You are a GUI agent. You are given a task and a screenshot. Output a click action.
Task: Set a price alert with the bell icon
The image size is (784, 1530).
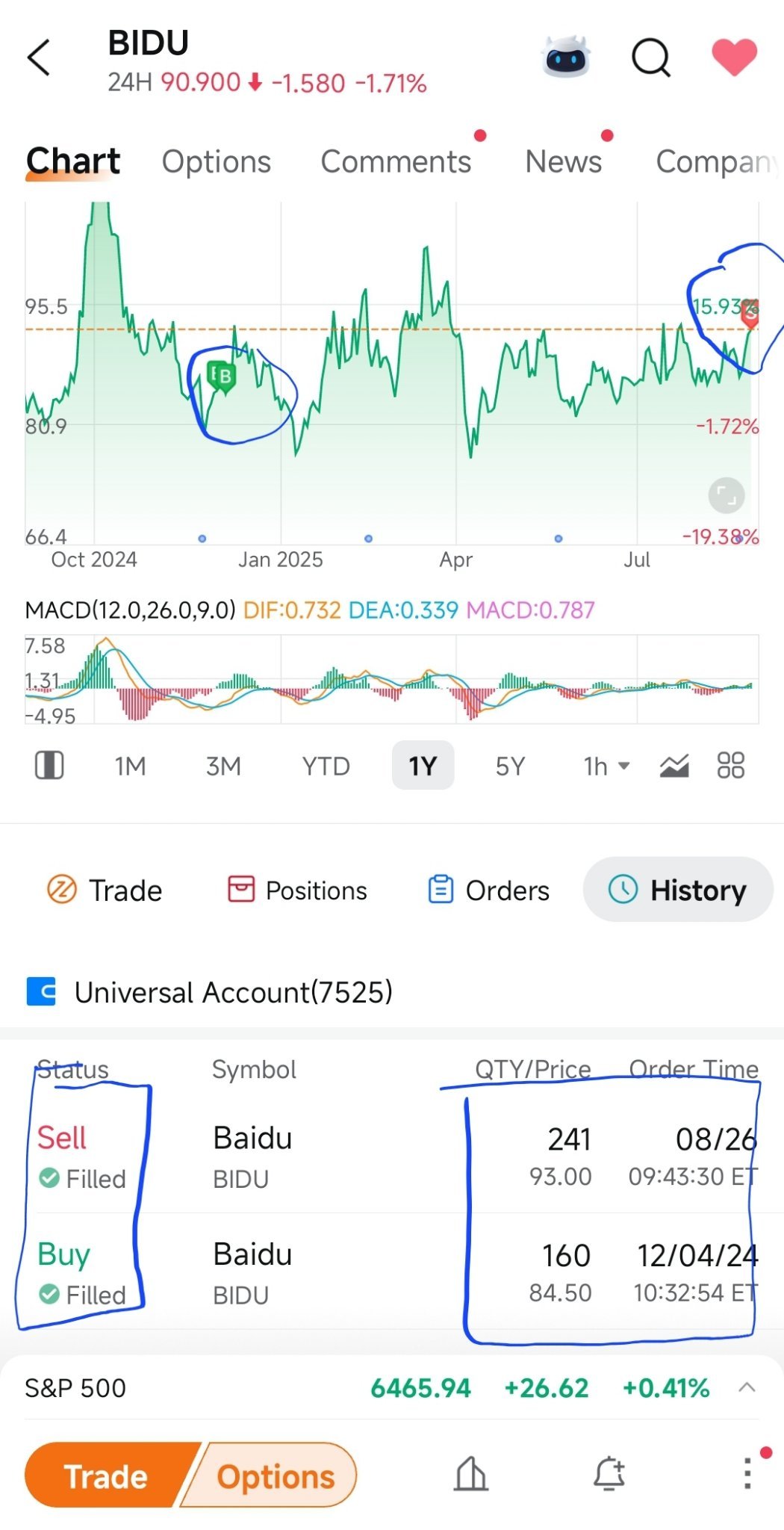click(609, 1474)
